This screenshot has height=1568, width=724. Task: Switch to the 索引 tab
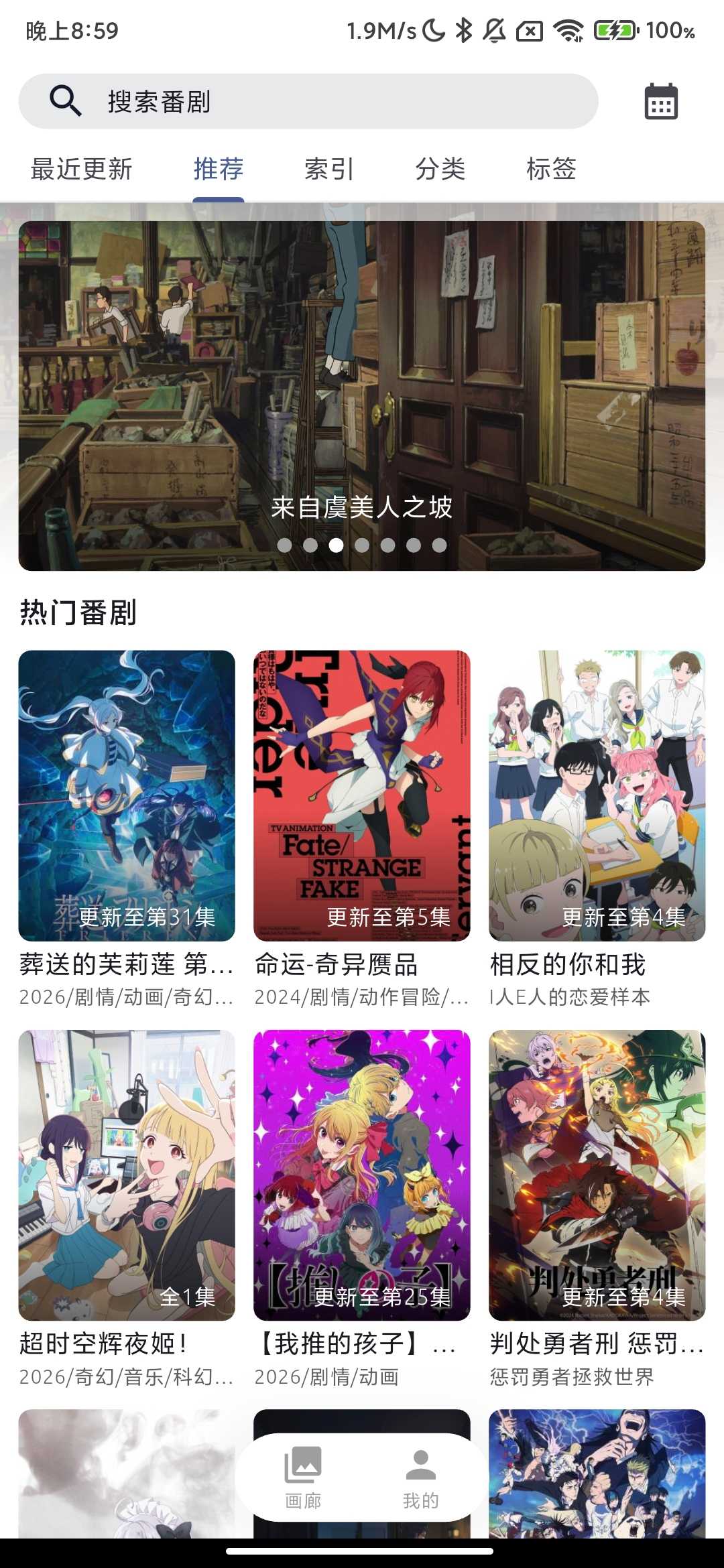(x=328, y=170)
